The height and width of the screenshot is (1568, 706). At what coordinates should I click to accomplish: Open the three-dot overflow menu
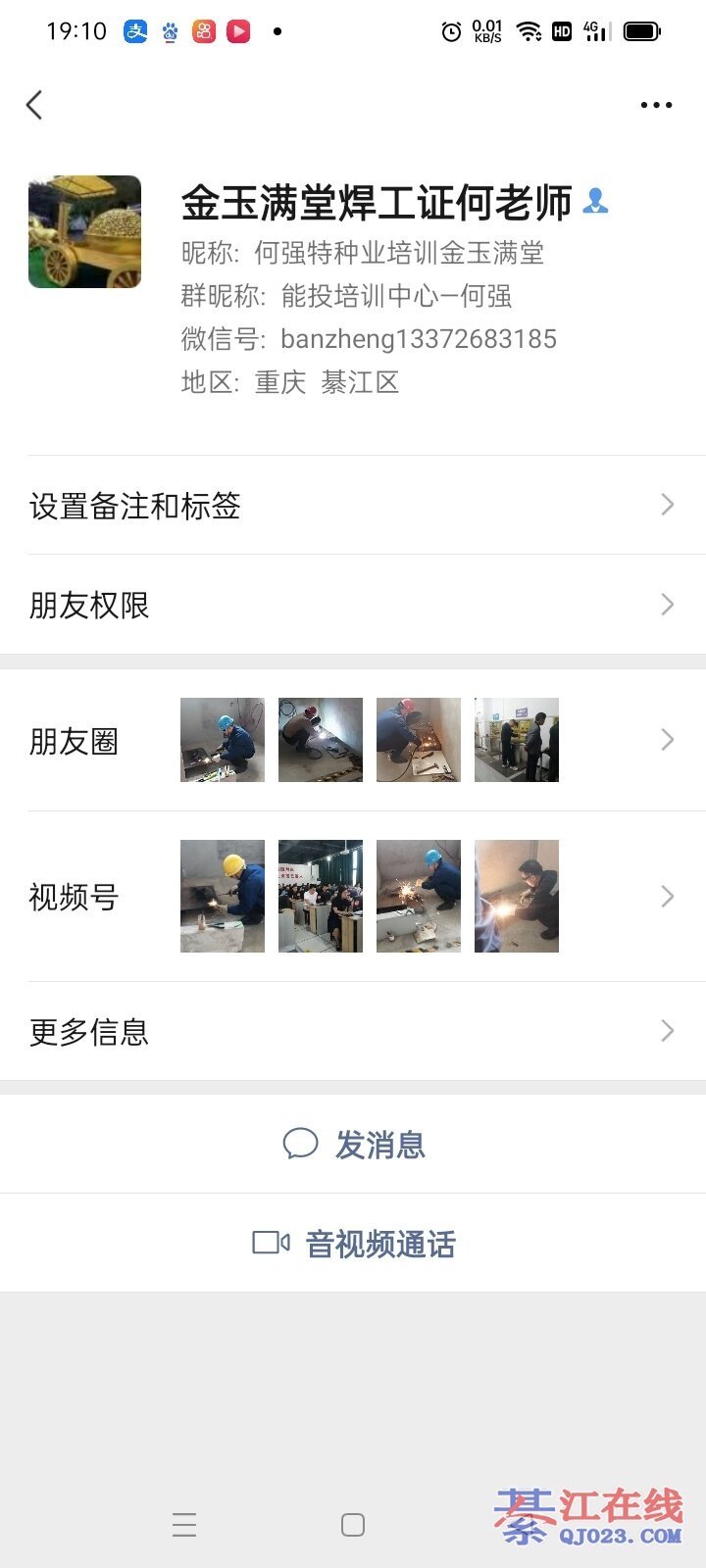(x=656, y=105)
